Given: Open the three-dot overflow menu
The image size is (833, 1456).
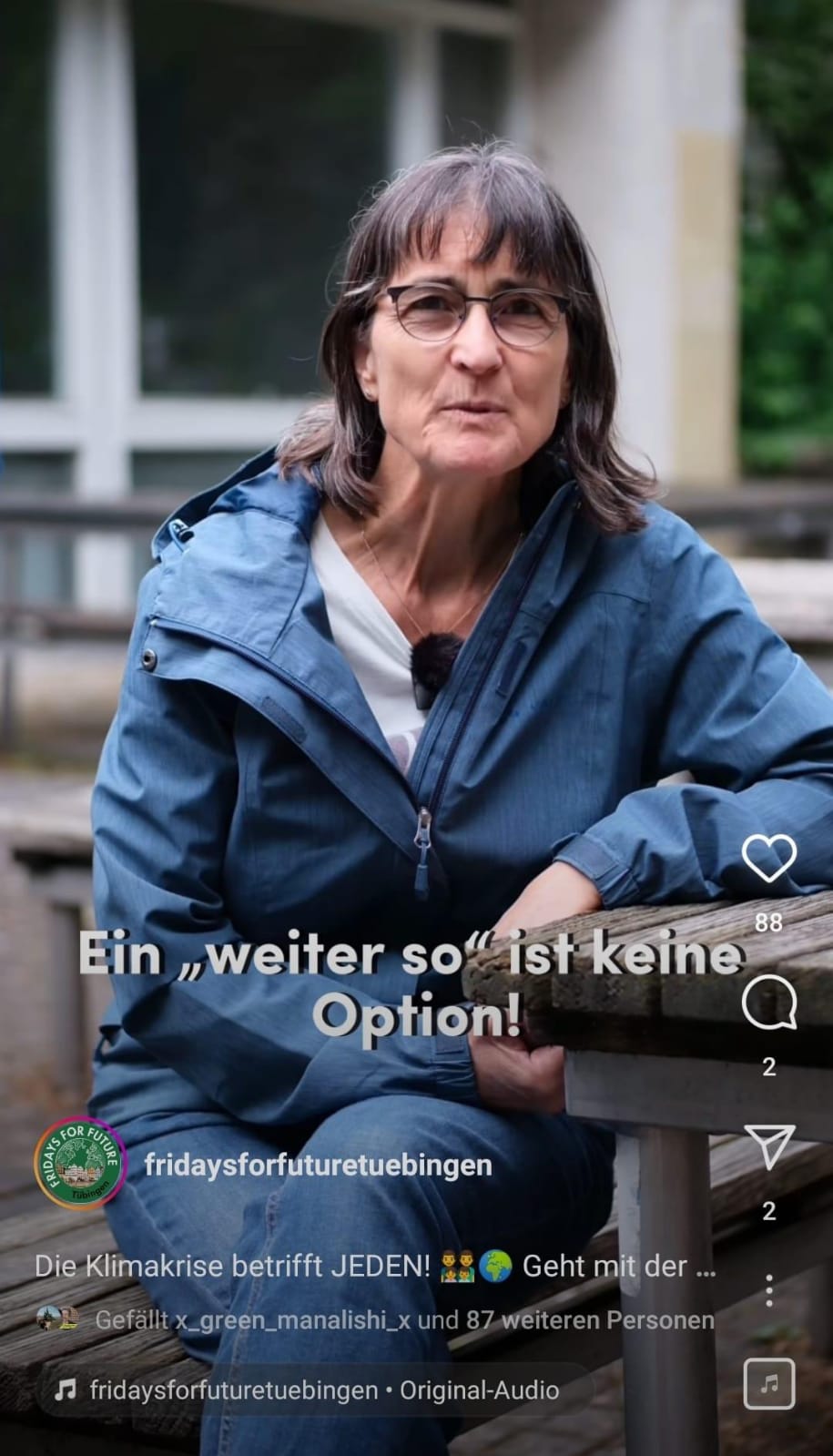Looking at the screenshot, I should [768, 1290].
